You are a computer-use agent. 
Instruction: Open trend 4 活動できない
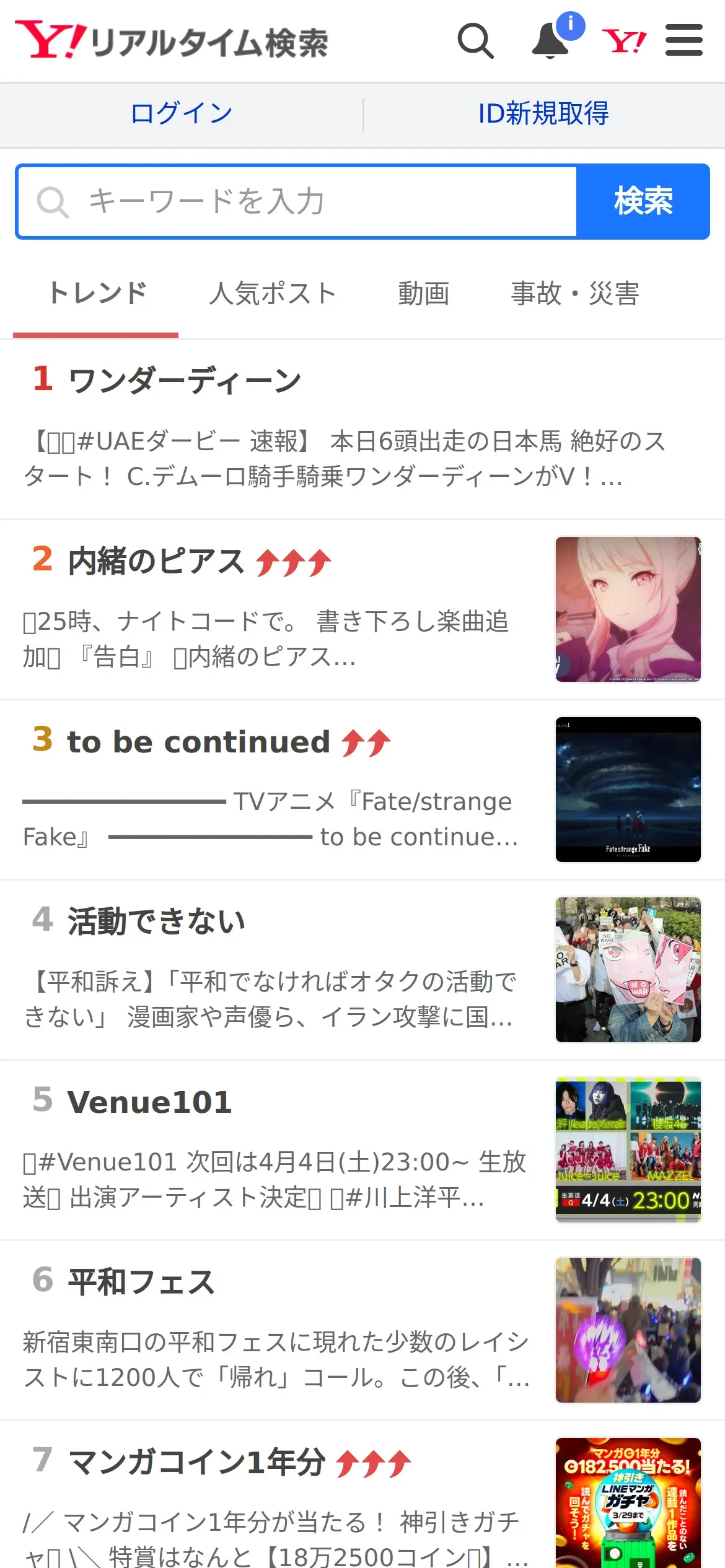(x=156, y=921)
